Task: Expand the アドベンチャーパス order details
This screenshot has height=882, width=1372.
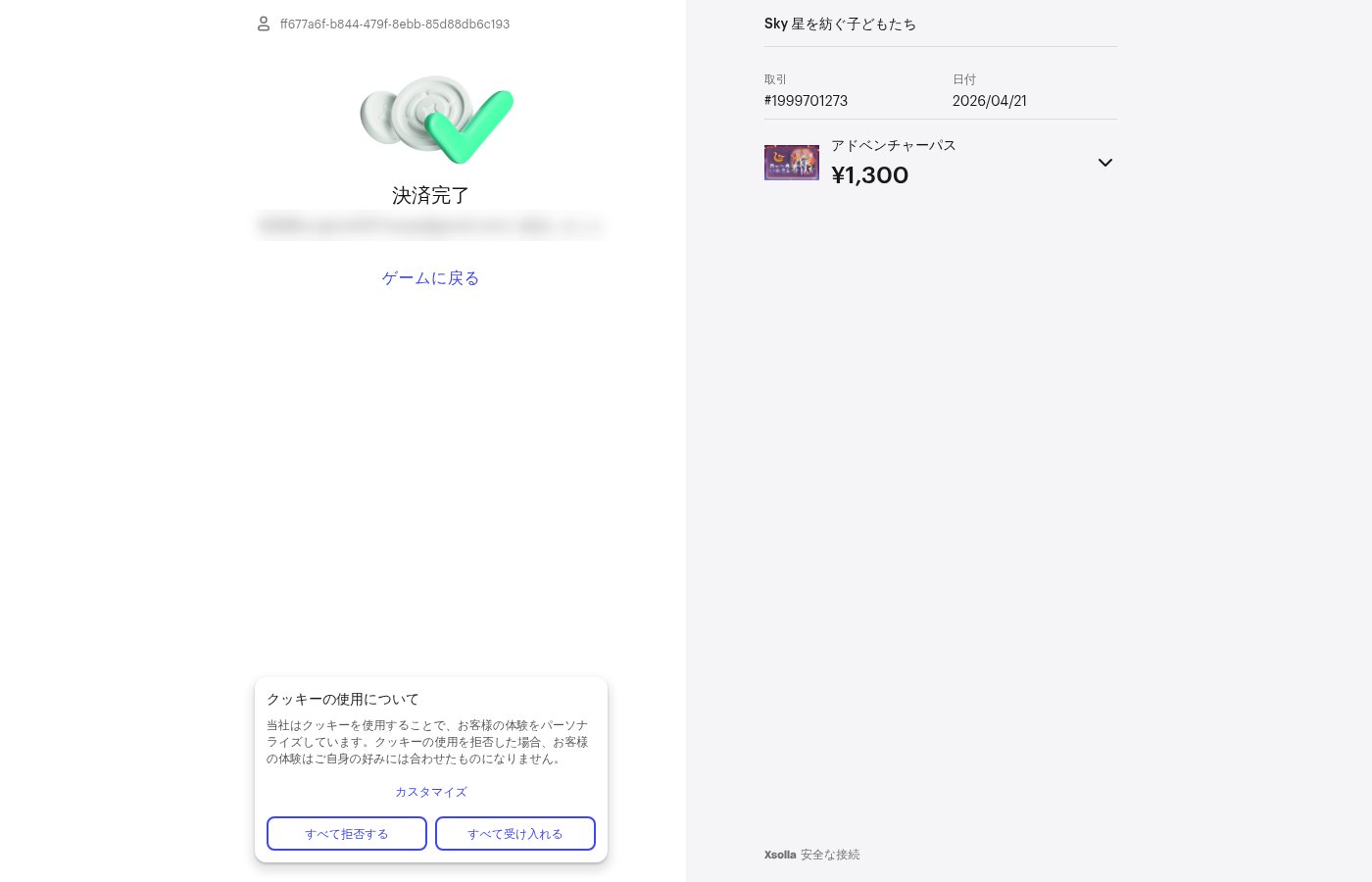Action: pos(1104,163)
